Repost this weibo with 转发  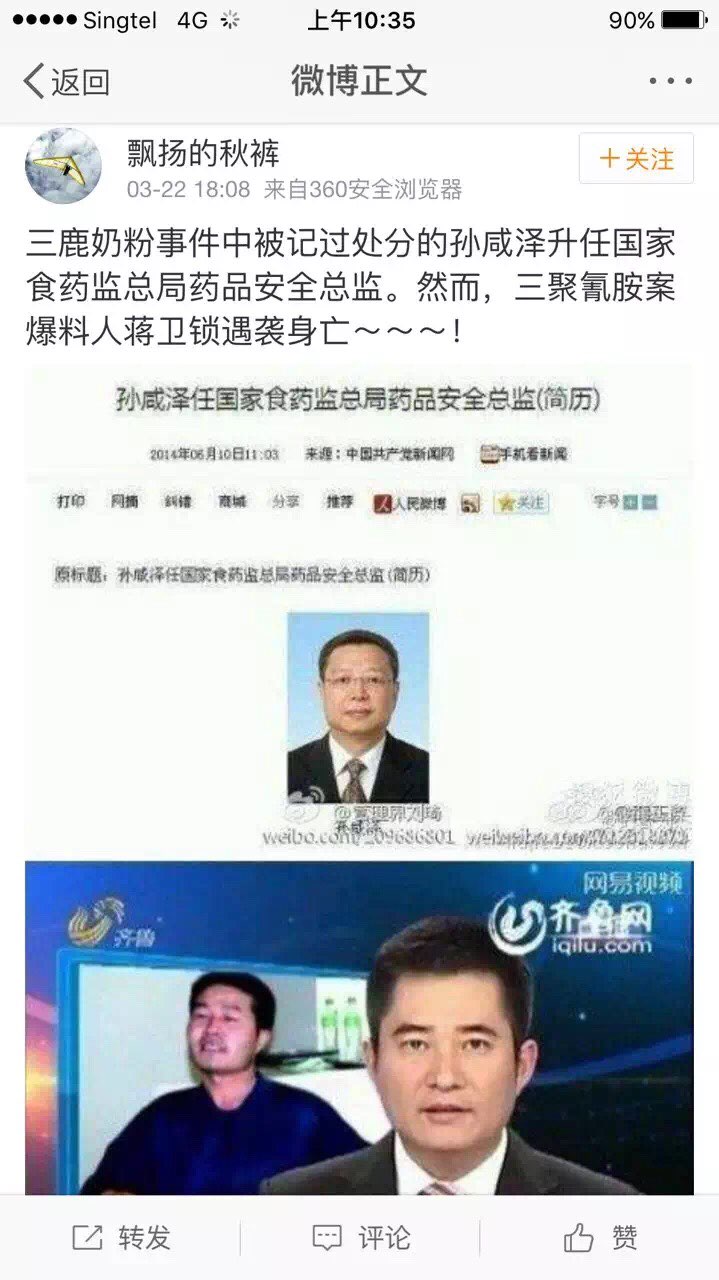[x=122, y=1237]
